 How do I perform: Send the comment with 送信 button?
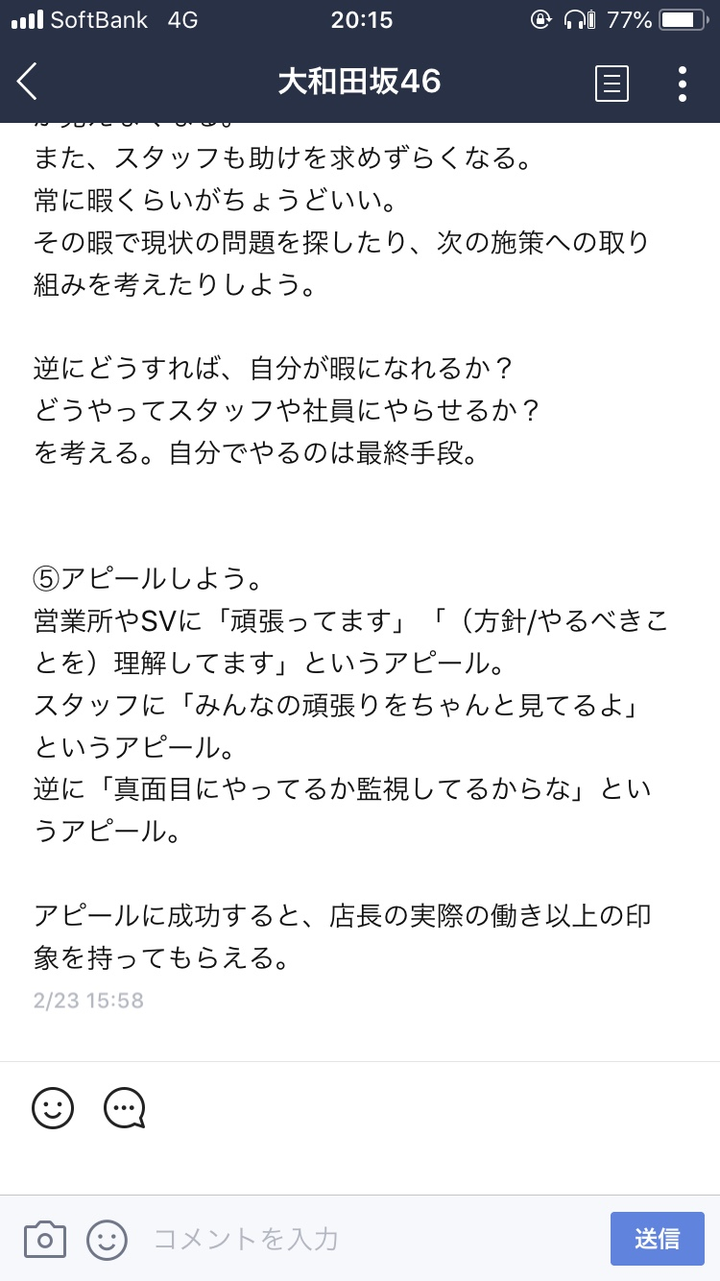tap(657, 1239)
